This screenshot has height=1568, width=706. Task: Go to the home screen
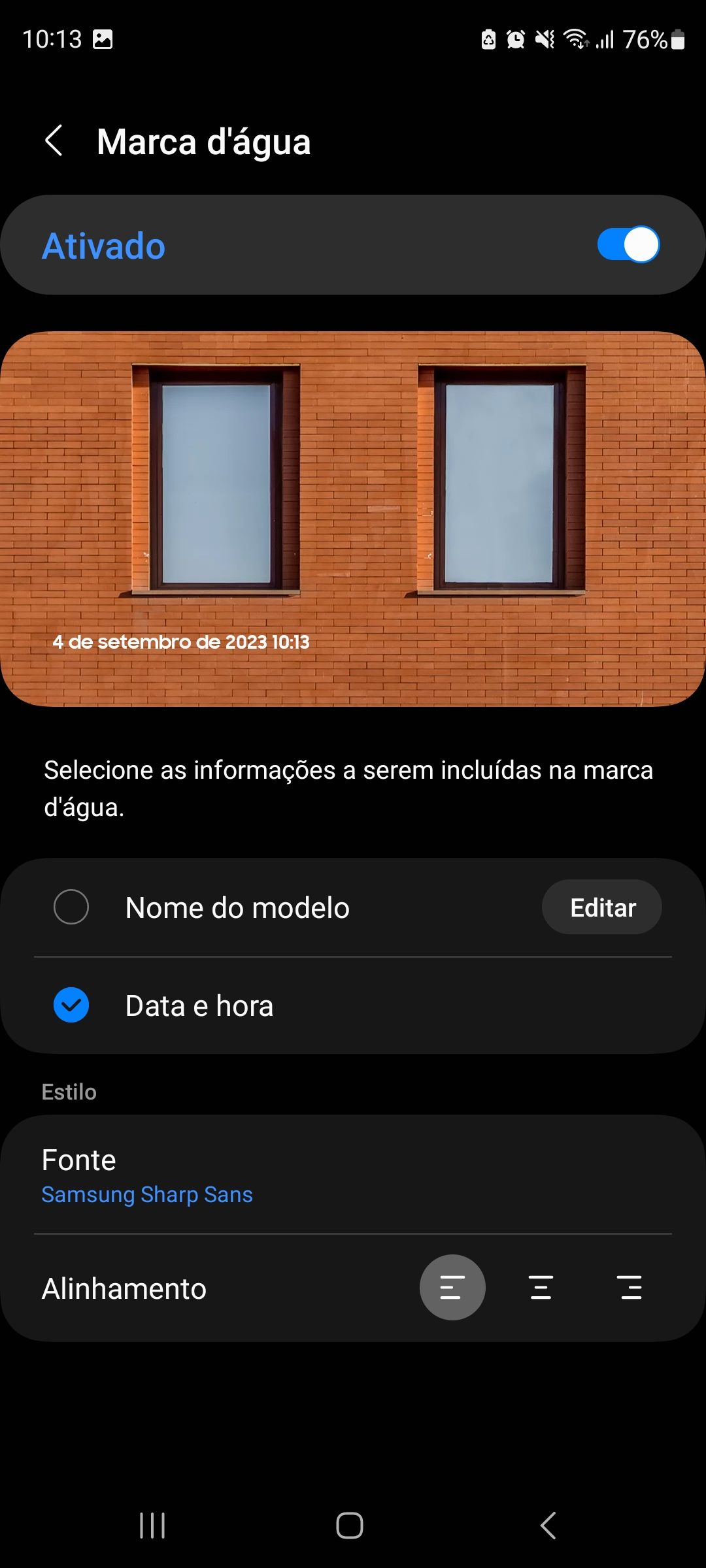350,1526
